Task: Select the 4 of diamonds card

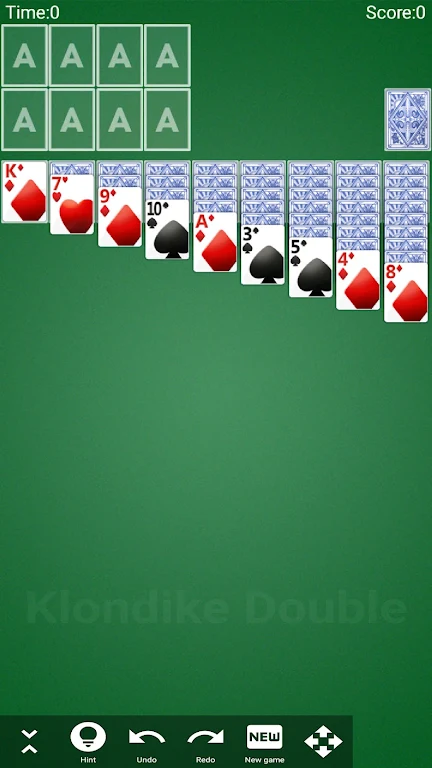Action: (x=359, y=280)
